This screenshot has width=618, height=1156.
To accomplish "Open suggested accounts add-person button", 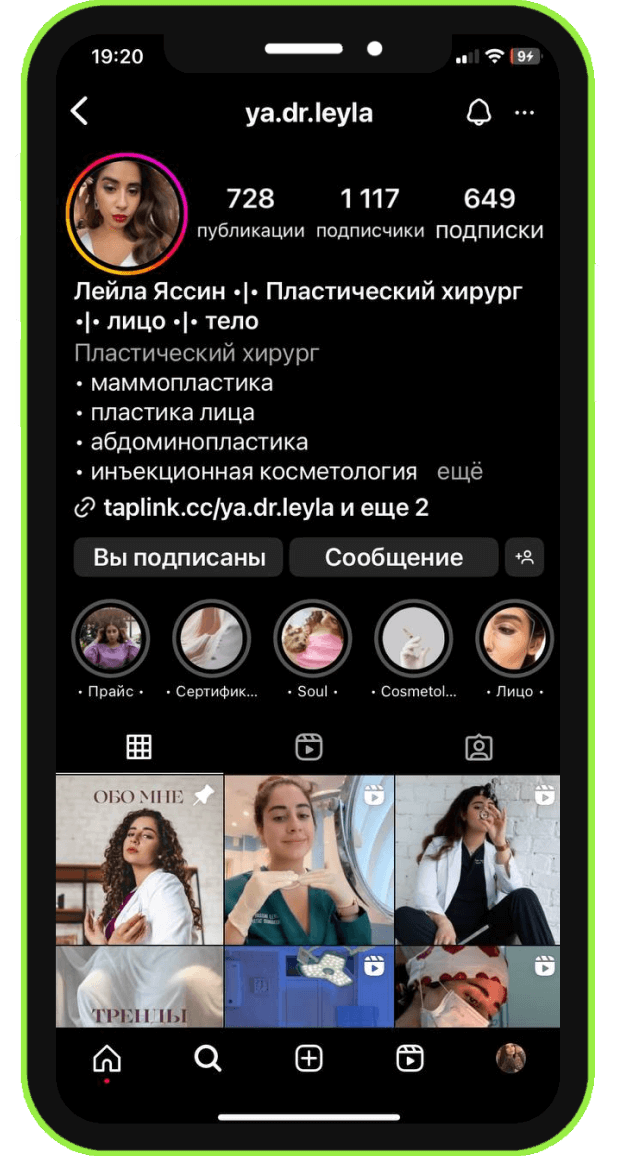I will coord(524,557).
